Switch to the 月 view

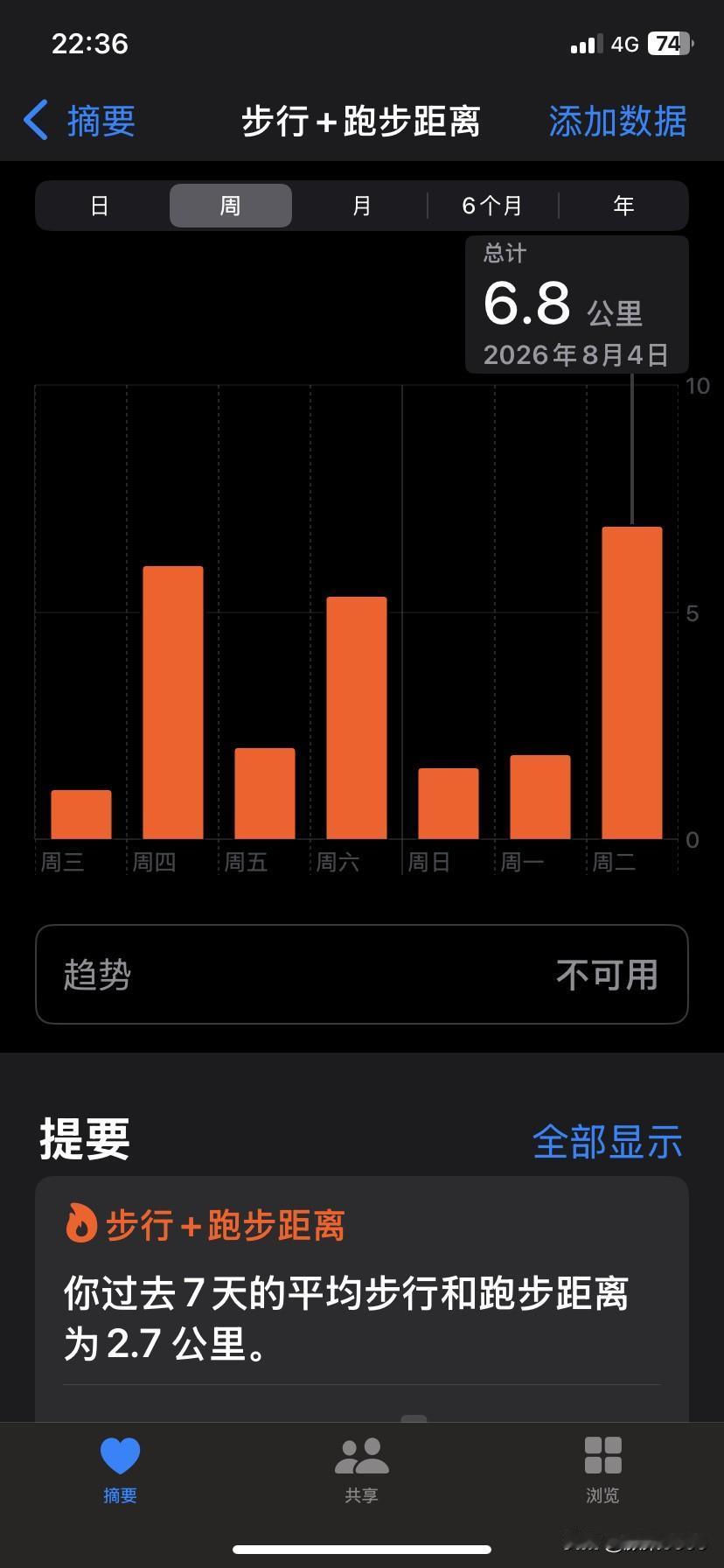pos(361,206)
